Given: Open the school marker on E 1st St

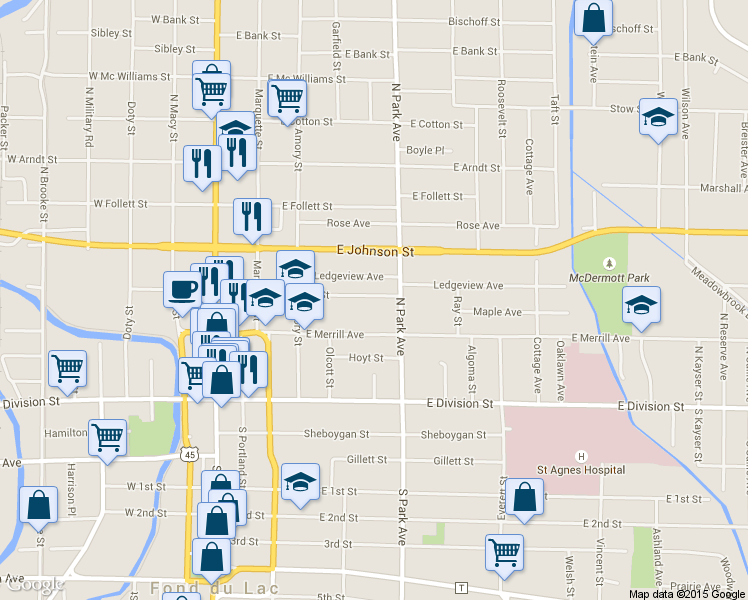Looking at the screenshot, I should [x=300, y=482].
